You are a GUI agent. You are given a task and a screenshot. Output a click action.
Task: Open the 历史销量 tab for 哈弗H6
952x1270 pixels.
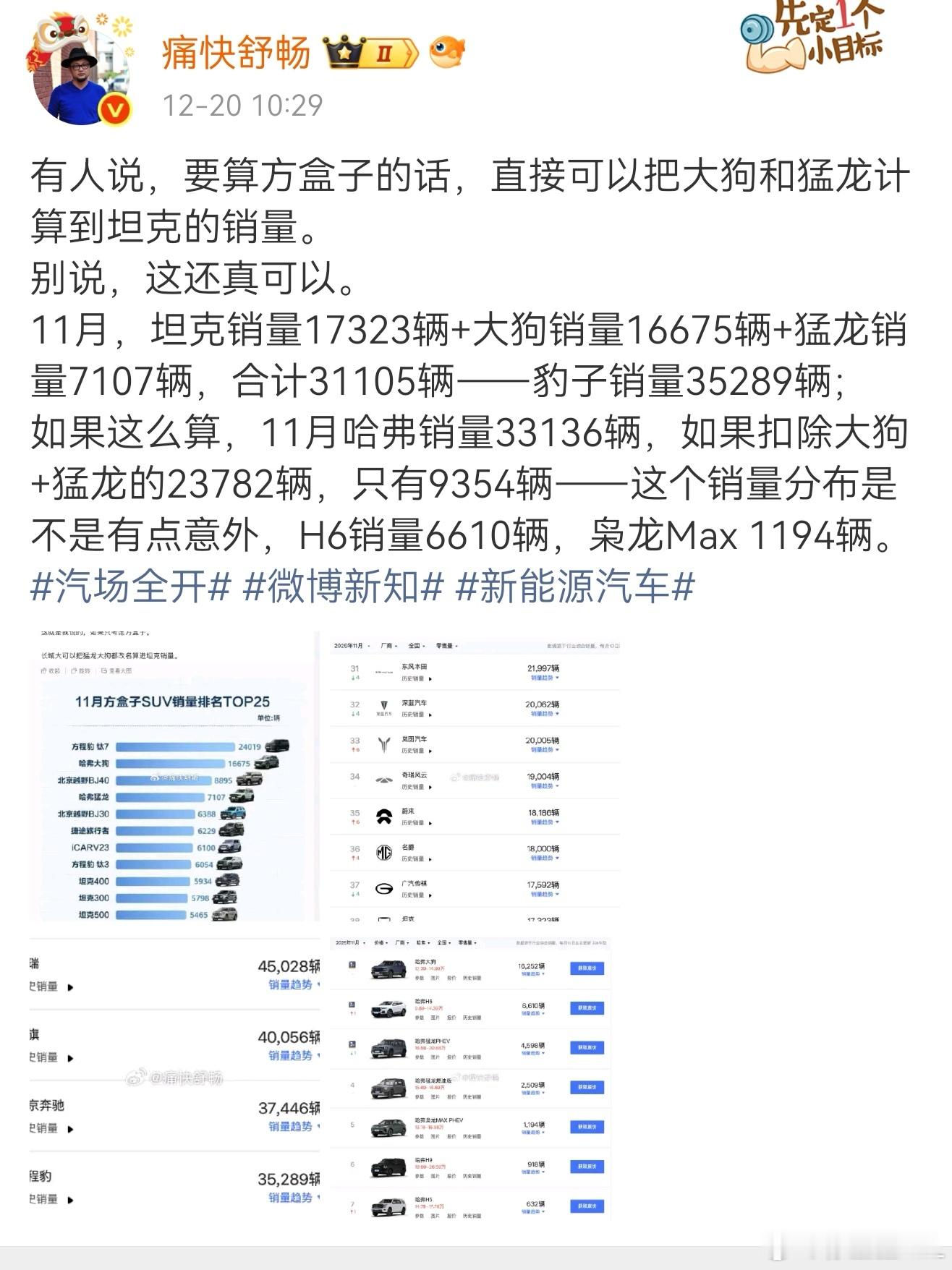click(473, 1018)
